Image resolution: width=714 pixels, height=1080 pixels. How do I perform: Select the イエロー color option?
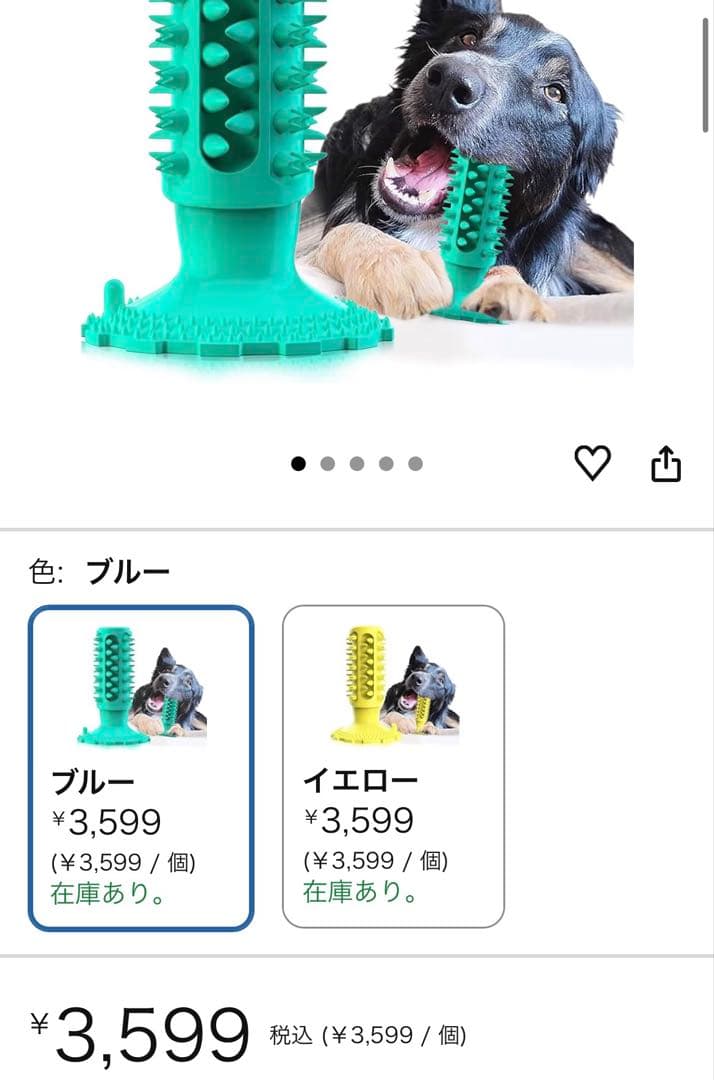393,767
